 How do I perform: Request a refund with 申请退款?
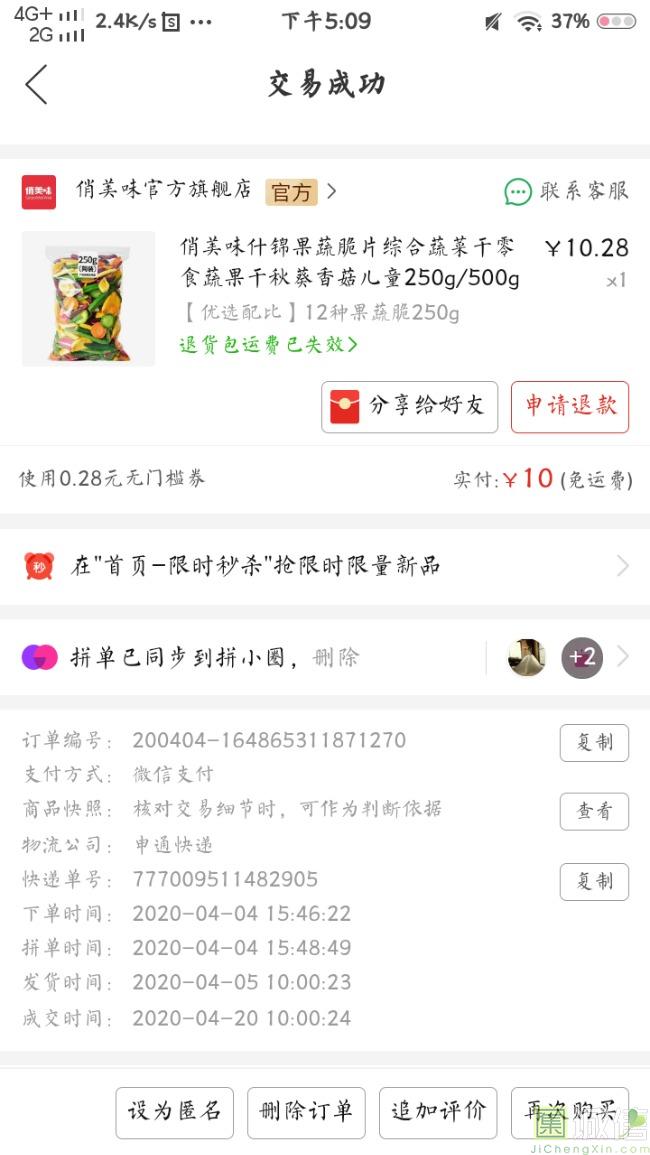[570, 406]
